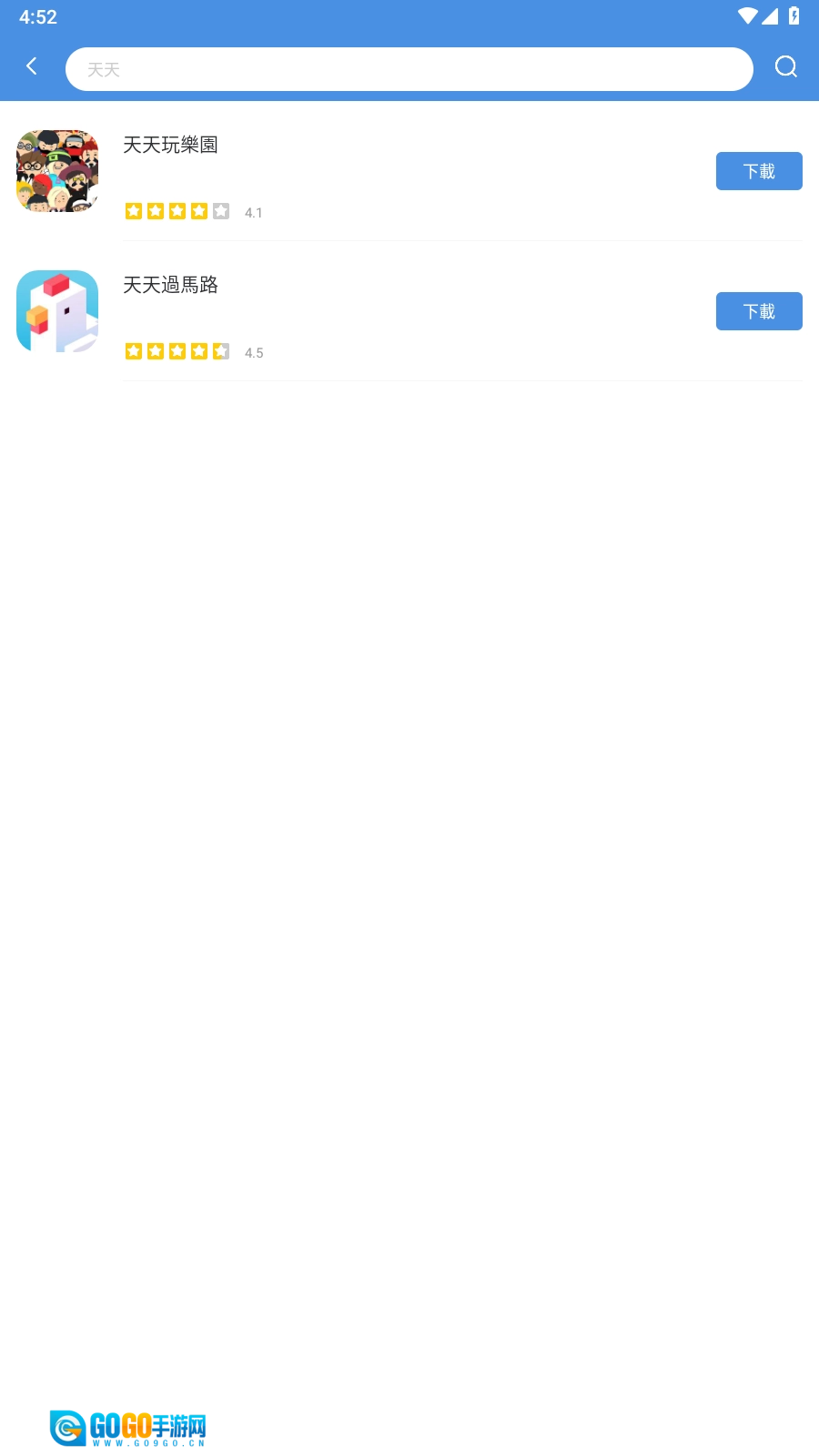Download 天天玩樂園

758,171
